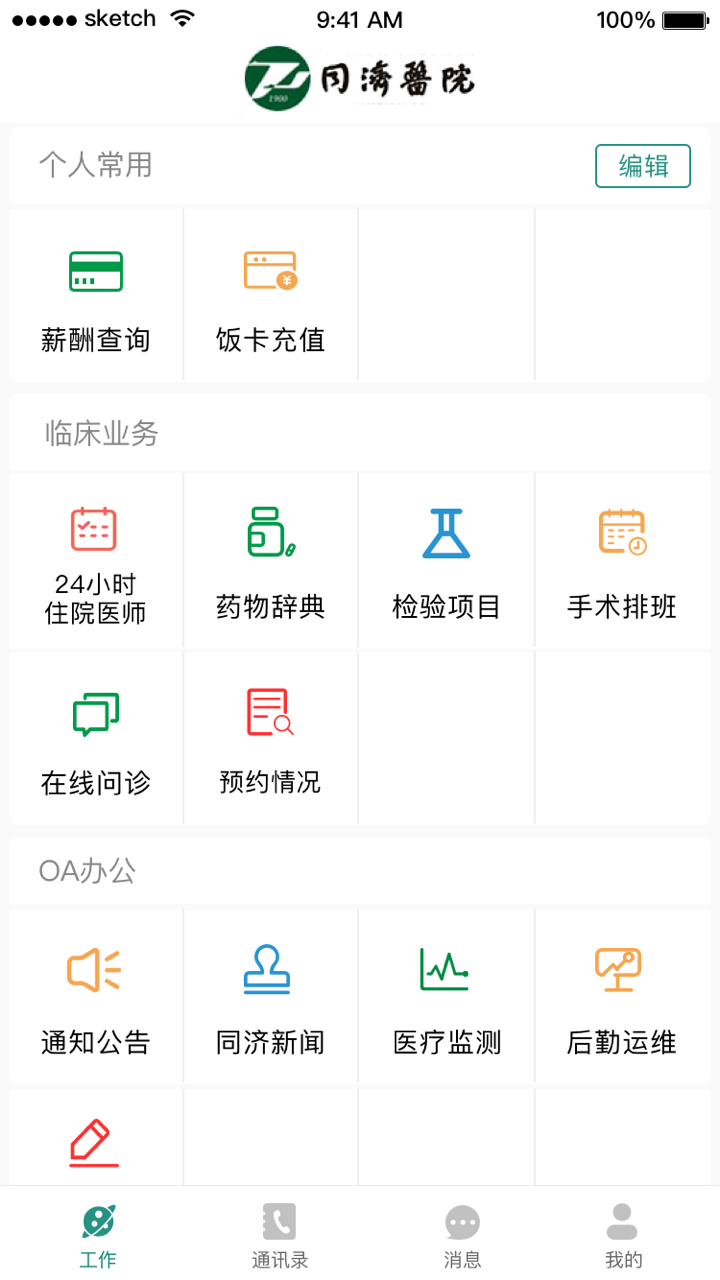Select the 工作 work tab
Image resolution: width=720 pixels, height=1280 pixels.
tap(97, 1232)
